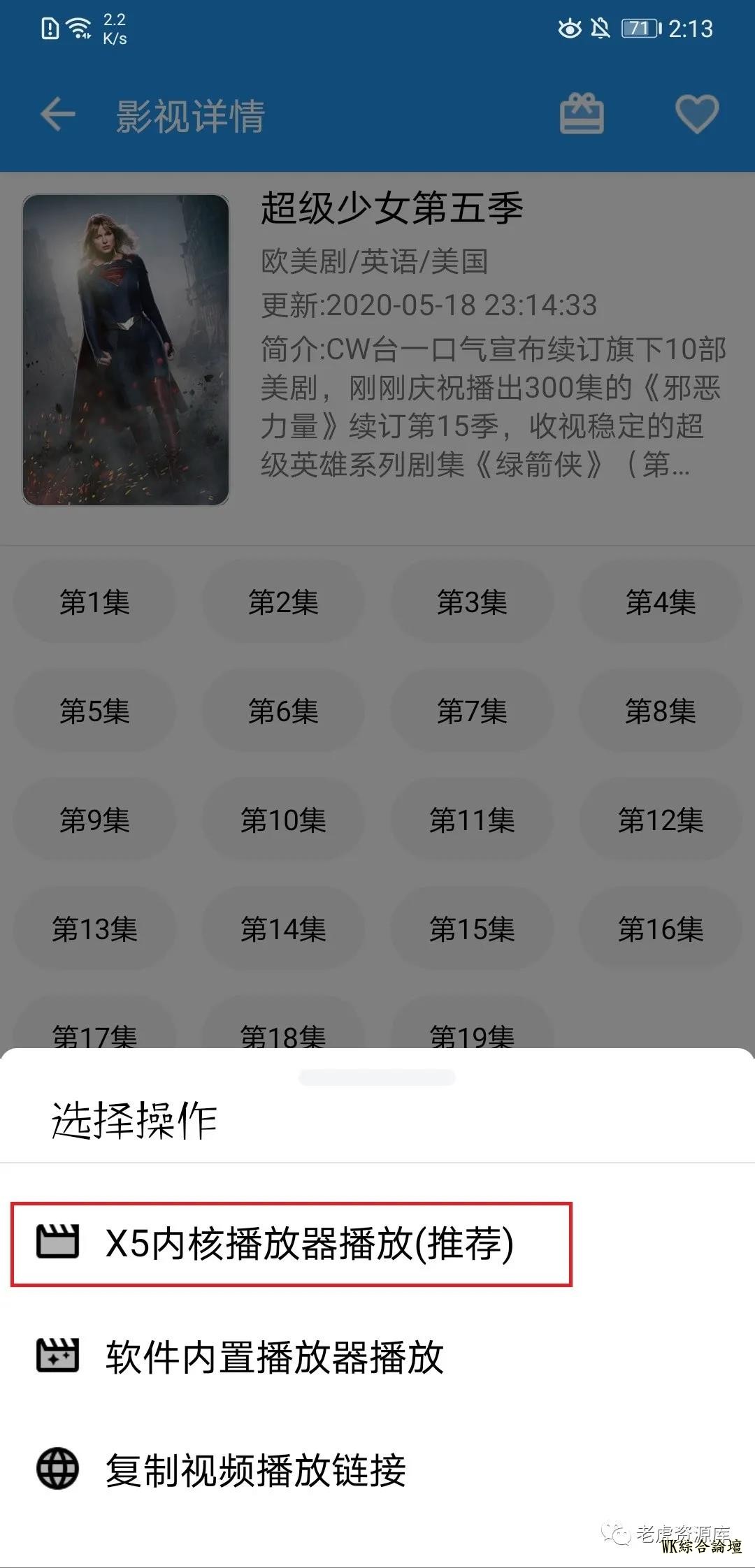The height and width of the screenshot is (1568, 755).
Task: Select episode 第9集
Action: pos(94,820)
